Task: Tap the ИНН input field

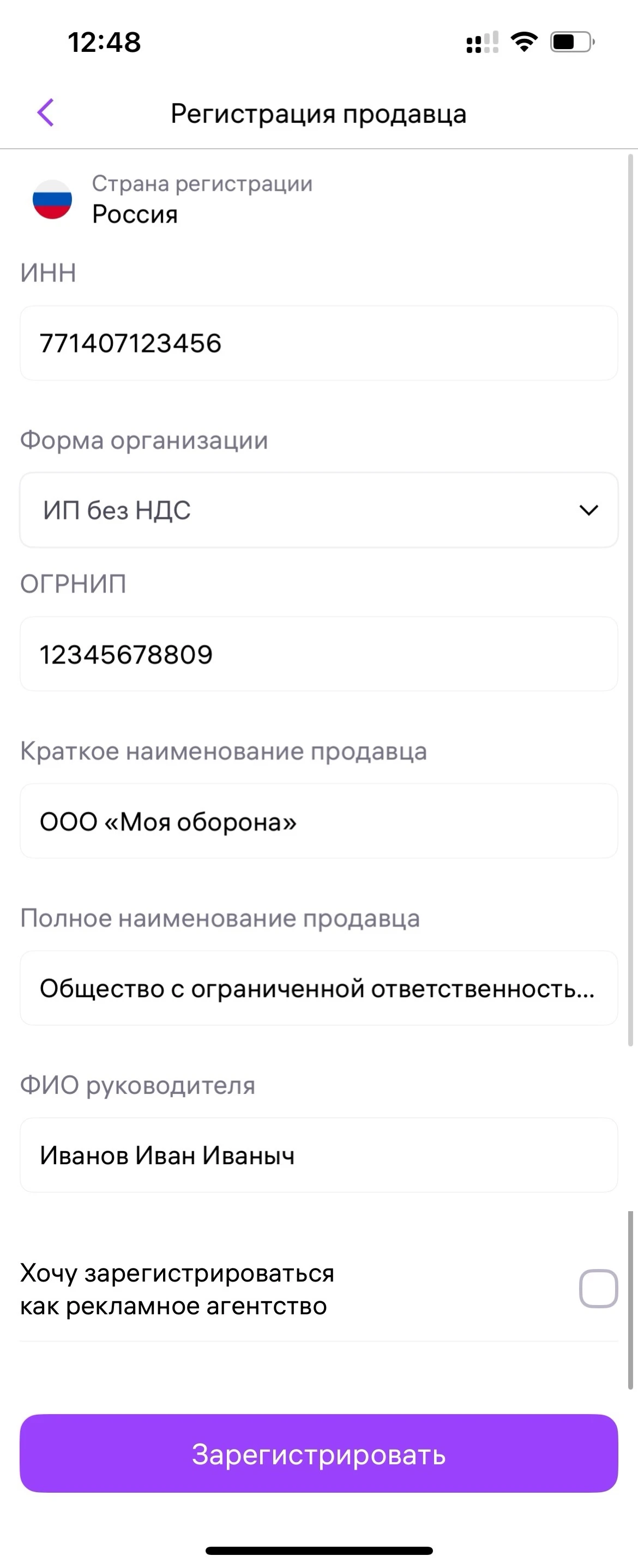Action: pyautogui.click(x=318, y=343)
